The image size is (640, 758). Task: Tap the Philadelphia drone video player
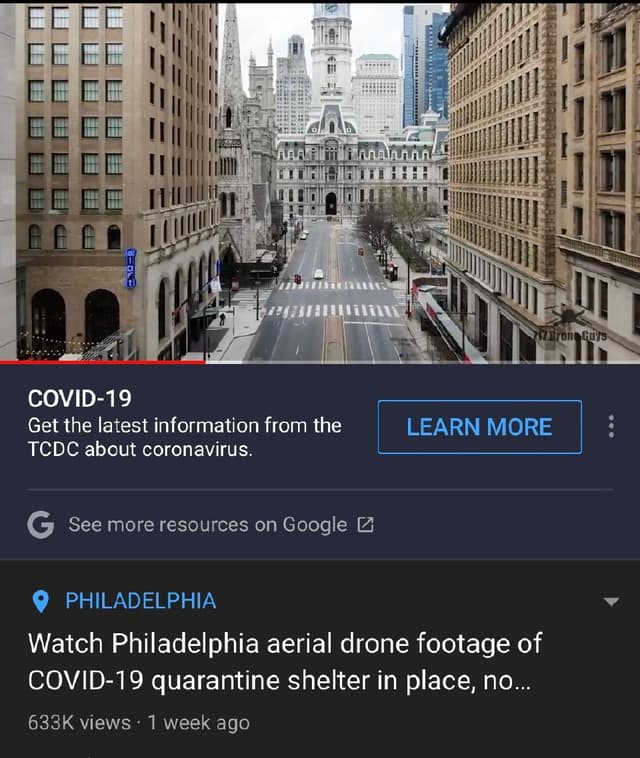320,182
